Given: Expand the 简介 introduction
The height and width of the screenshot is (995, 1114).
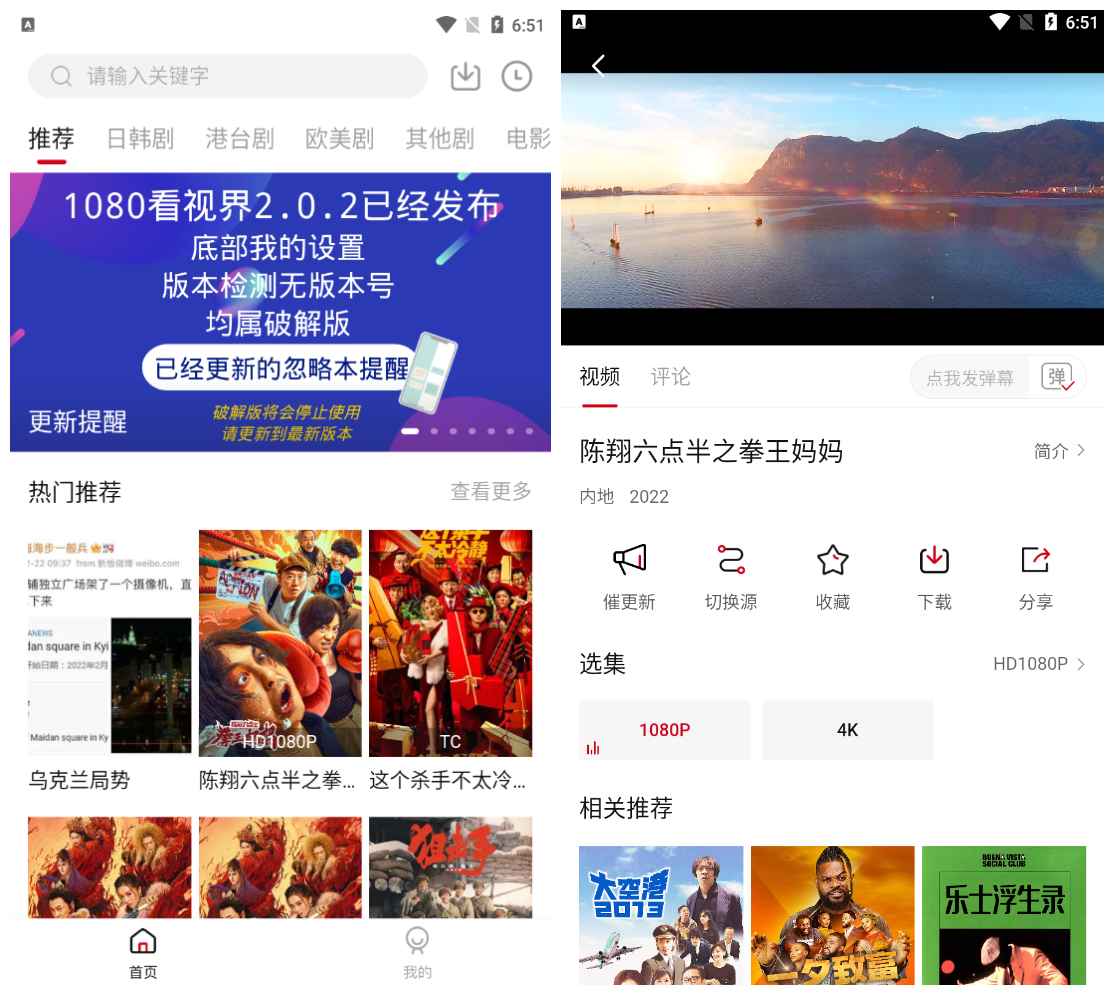Looking at the screenshot, I should [1059, 451].
